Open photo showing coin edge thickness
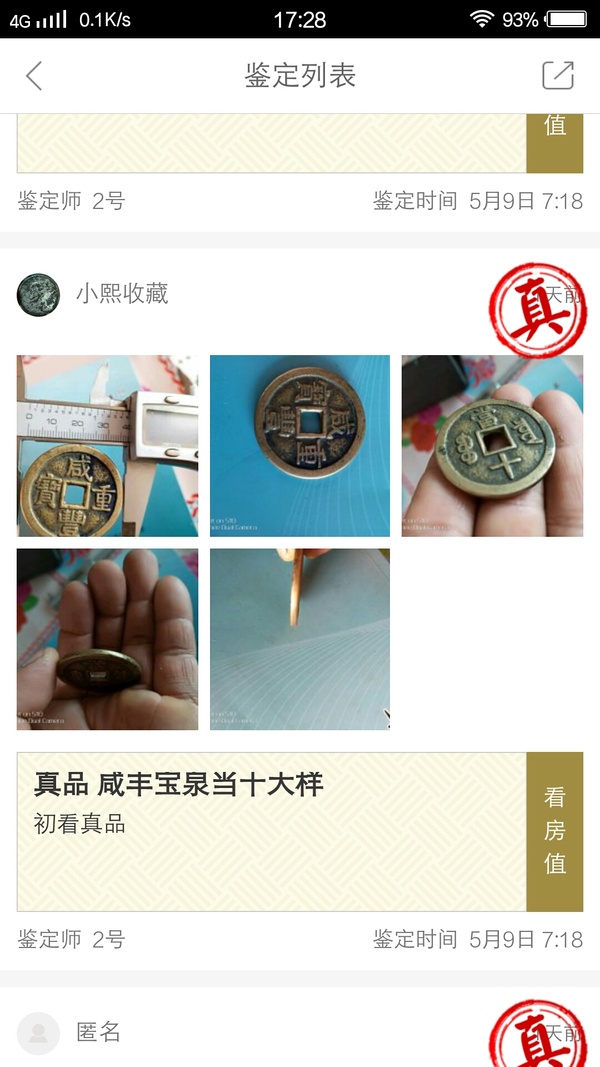Screen dimensions: 600x1067 point(299,639)
